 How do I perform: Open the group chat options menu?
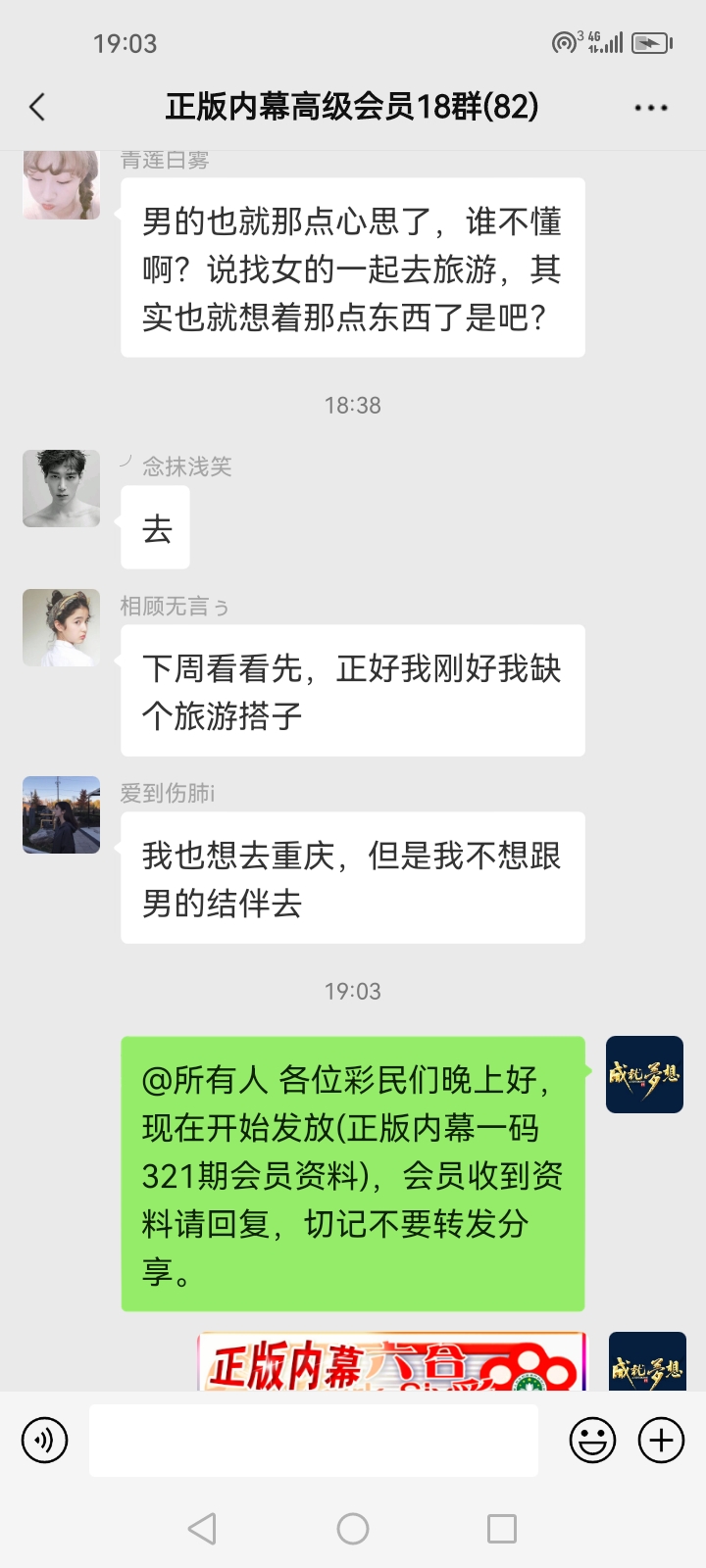pos(650,108)
